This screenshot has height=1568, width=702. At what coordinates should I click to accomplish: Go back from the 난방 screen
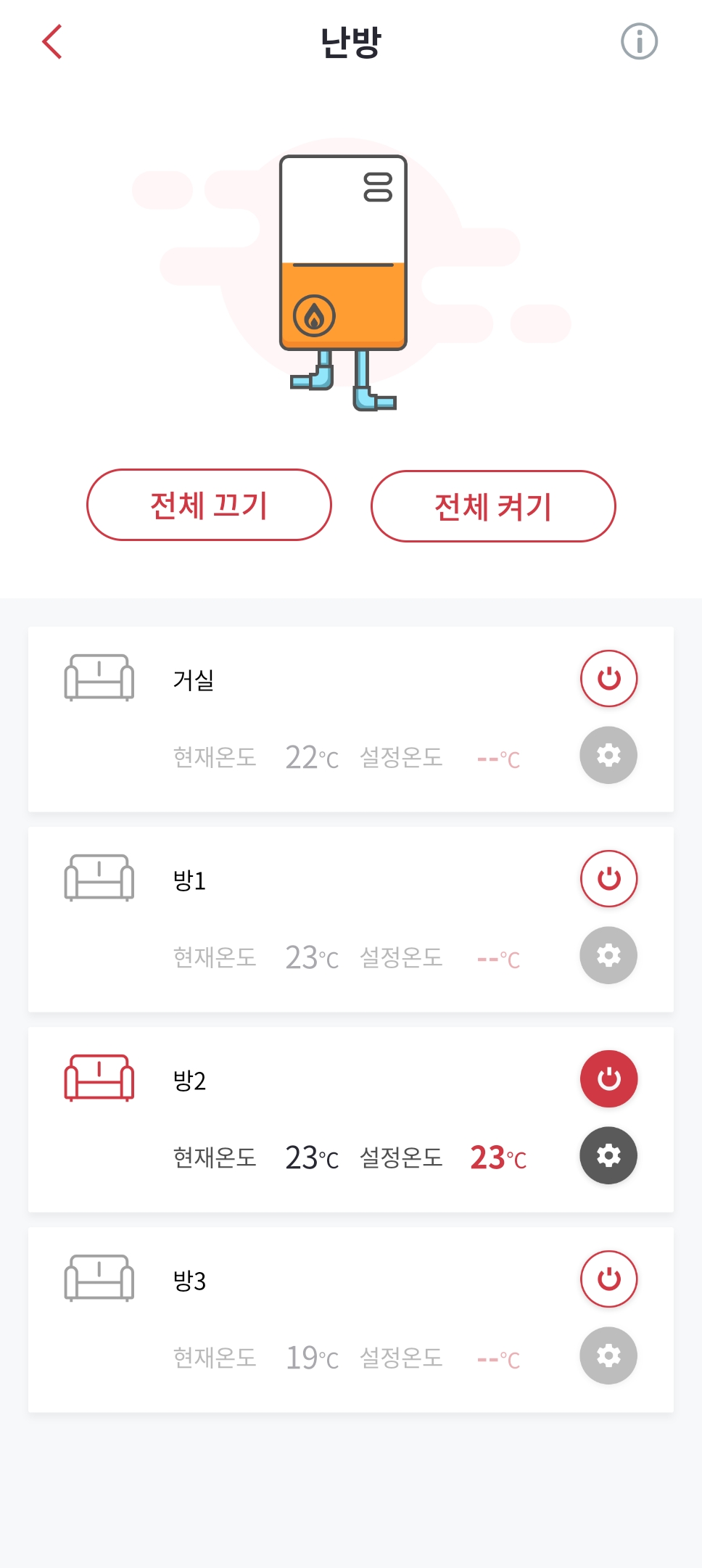[x=52, y=41]
